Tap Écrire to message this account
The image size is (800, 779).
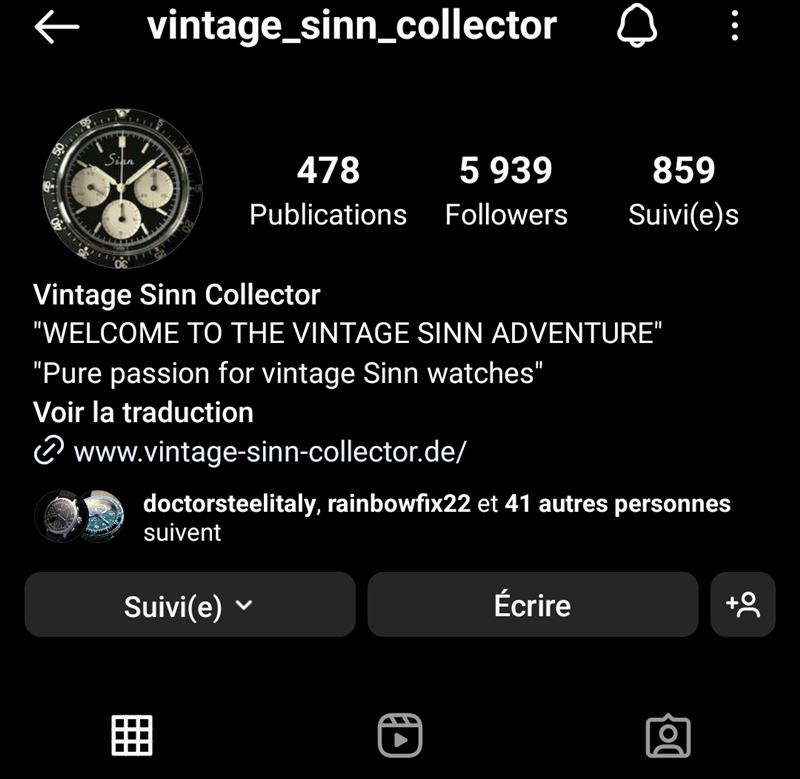click(532, 605)
